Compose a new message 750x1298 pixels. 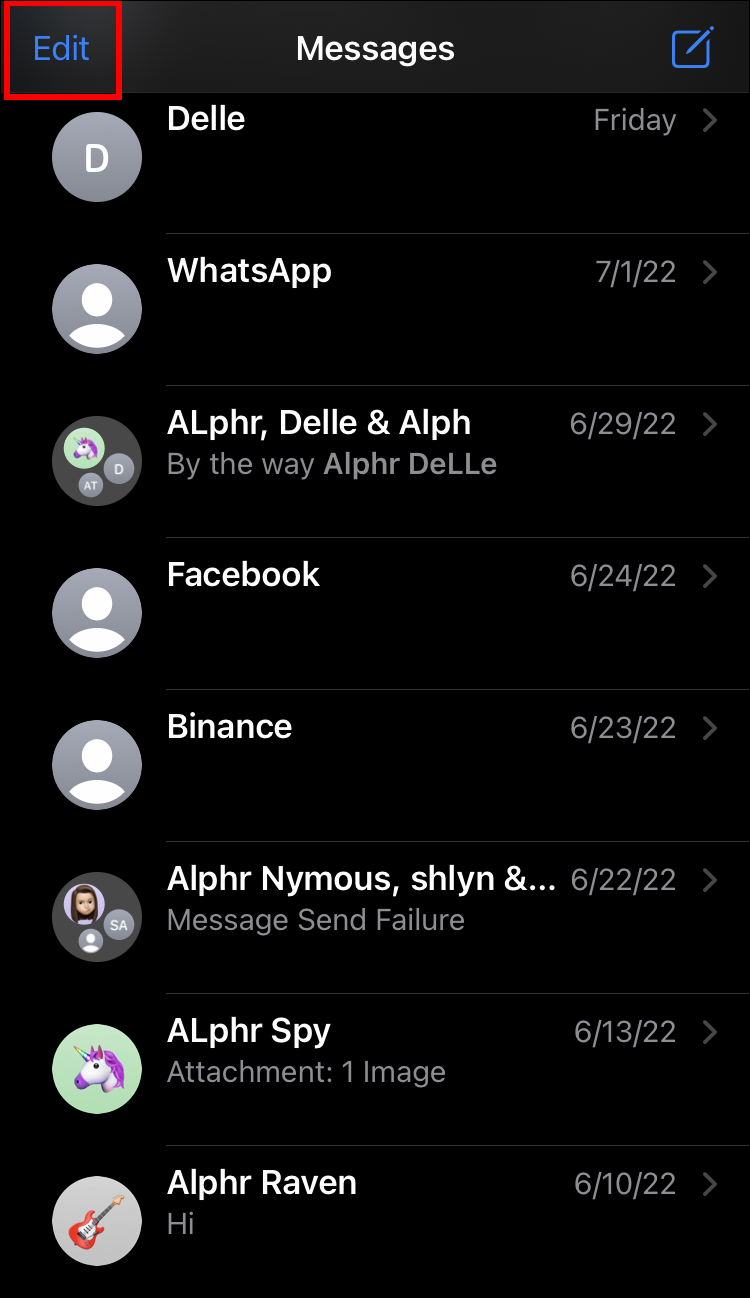click(x=691, y=49)
